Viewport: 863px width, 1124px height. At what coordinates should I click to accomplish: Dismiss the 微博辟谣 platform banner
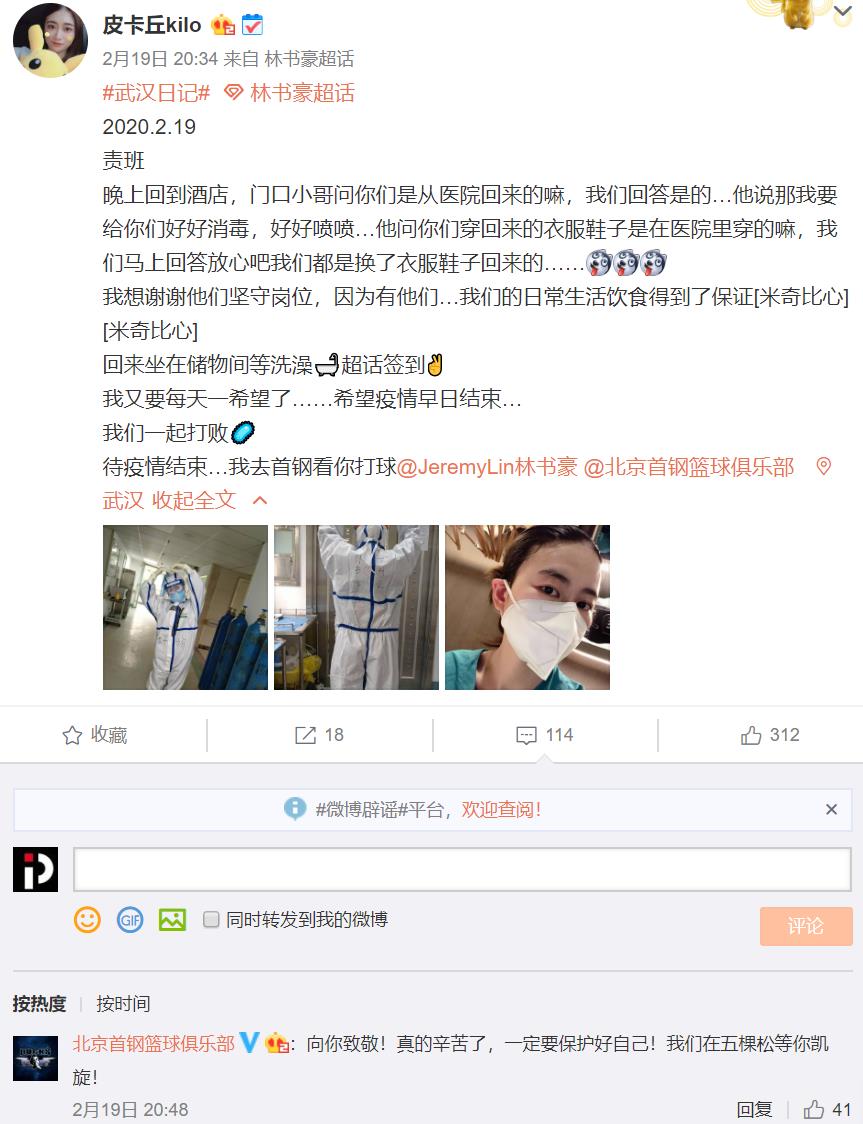[x=831, y=810]
